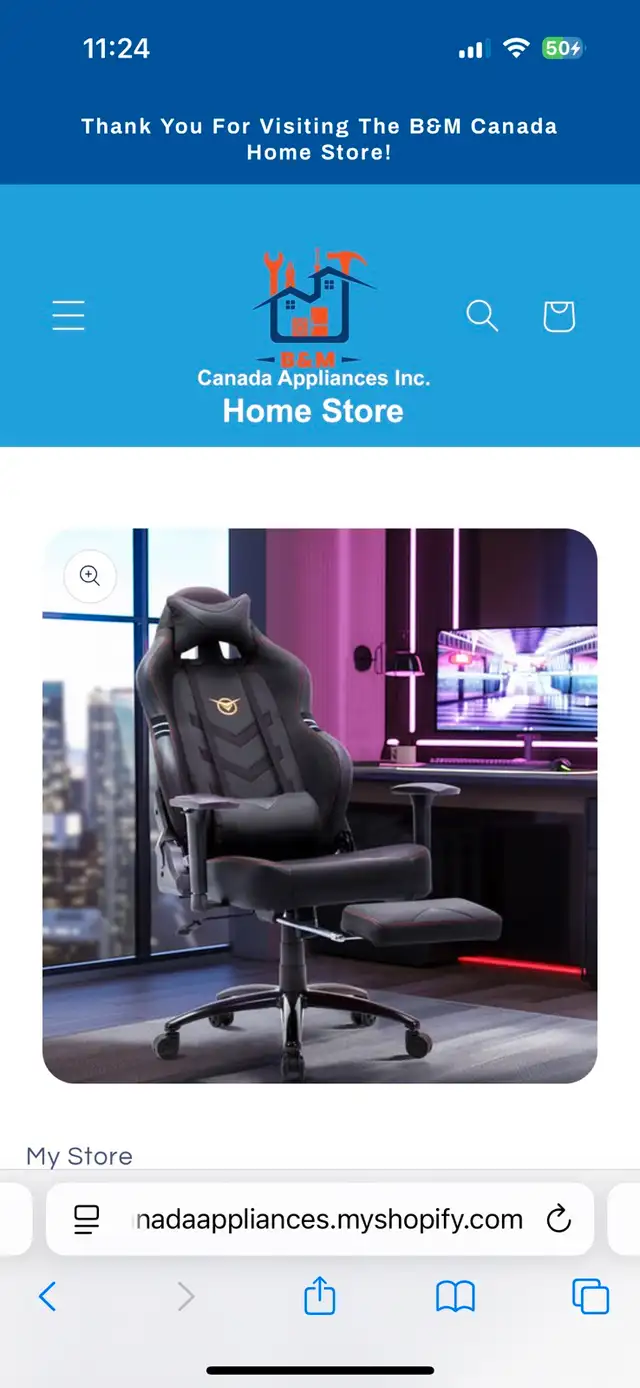Reload the page
Screen dimensions: 640x1388
pyautogui.click(x=558, y=1219)
